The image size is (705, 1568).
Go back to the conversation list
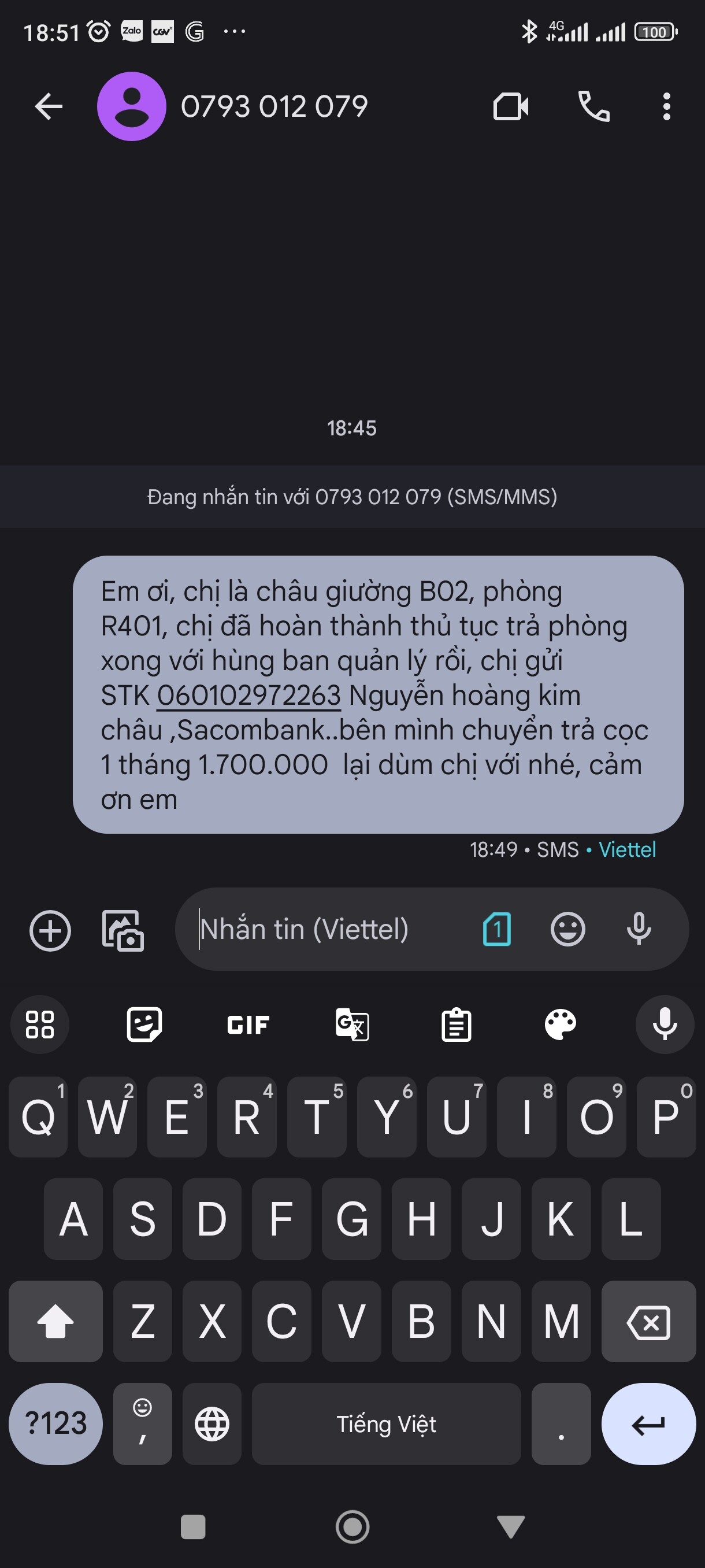tap(49, 106)
